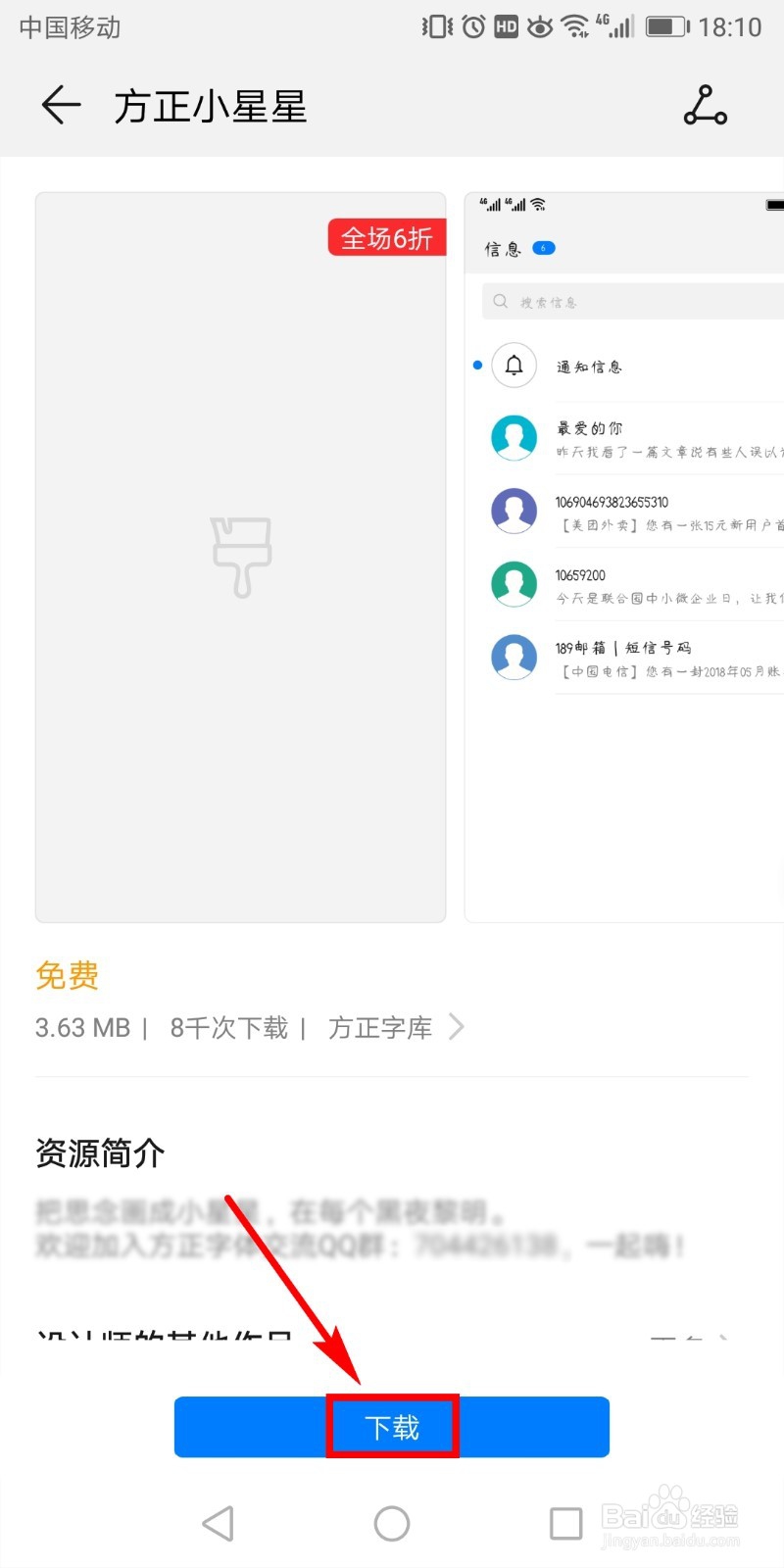Expand 方正字库 details via the chevron

(457, 1026)
